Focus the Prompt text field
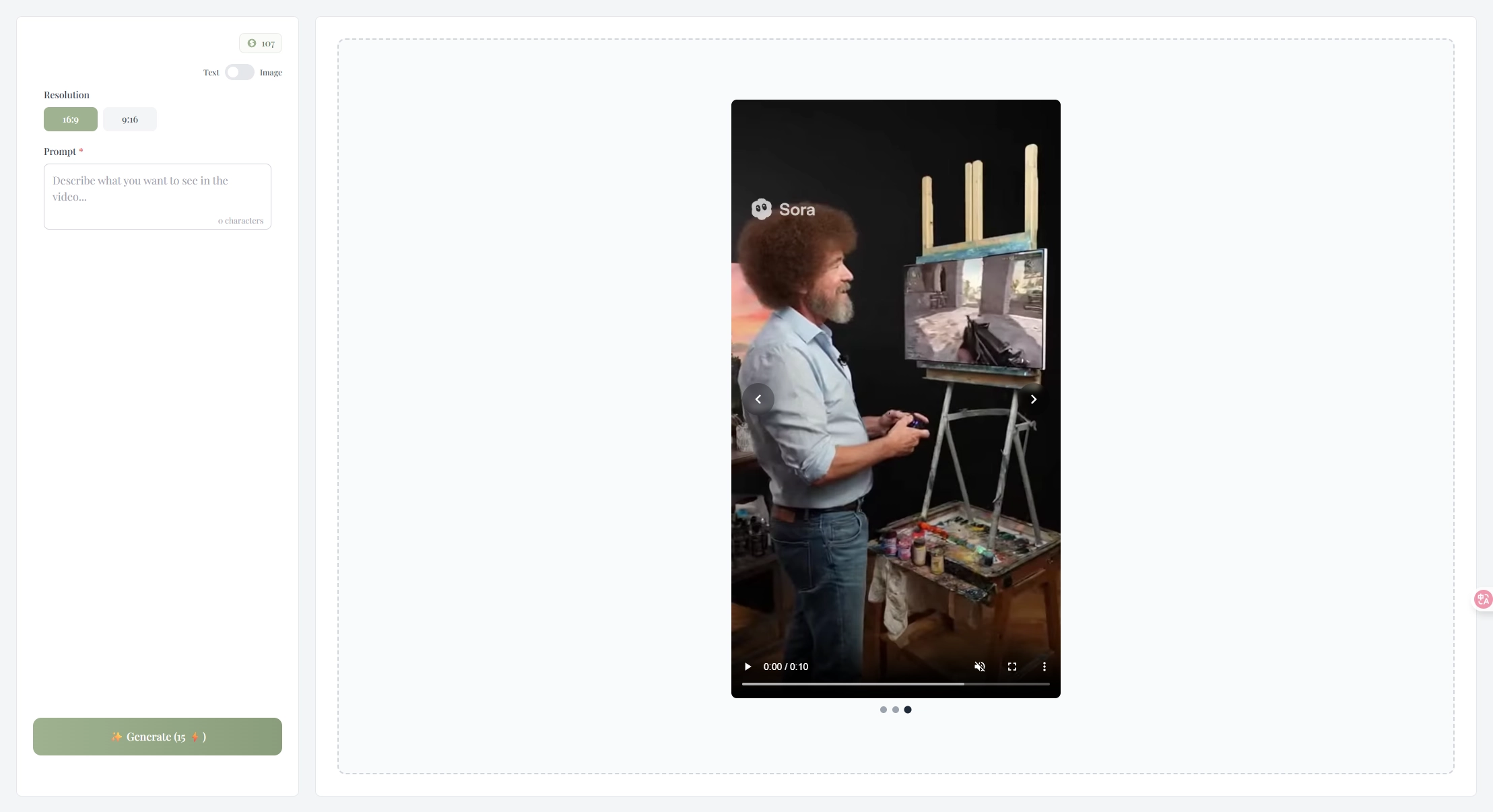Image resolution: width=1493 pixels, height=812 pixels. (157, 196)
